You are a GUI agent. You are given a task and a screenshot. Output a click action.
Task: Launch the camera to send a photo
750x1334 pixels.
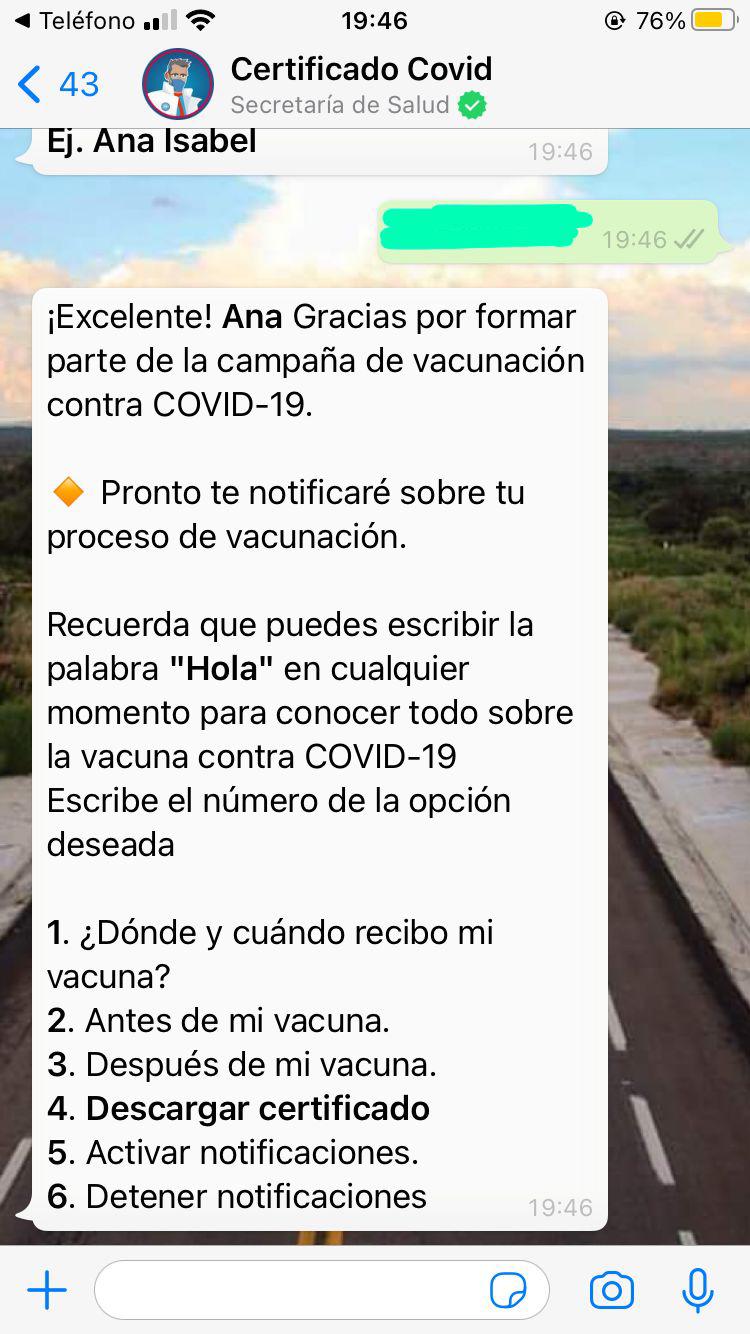(611, 1290)
